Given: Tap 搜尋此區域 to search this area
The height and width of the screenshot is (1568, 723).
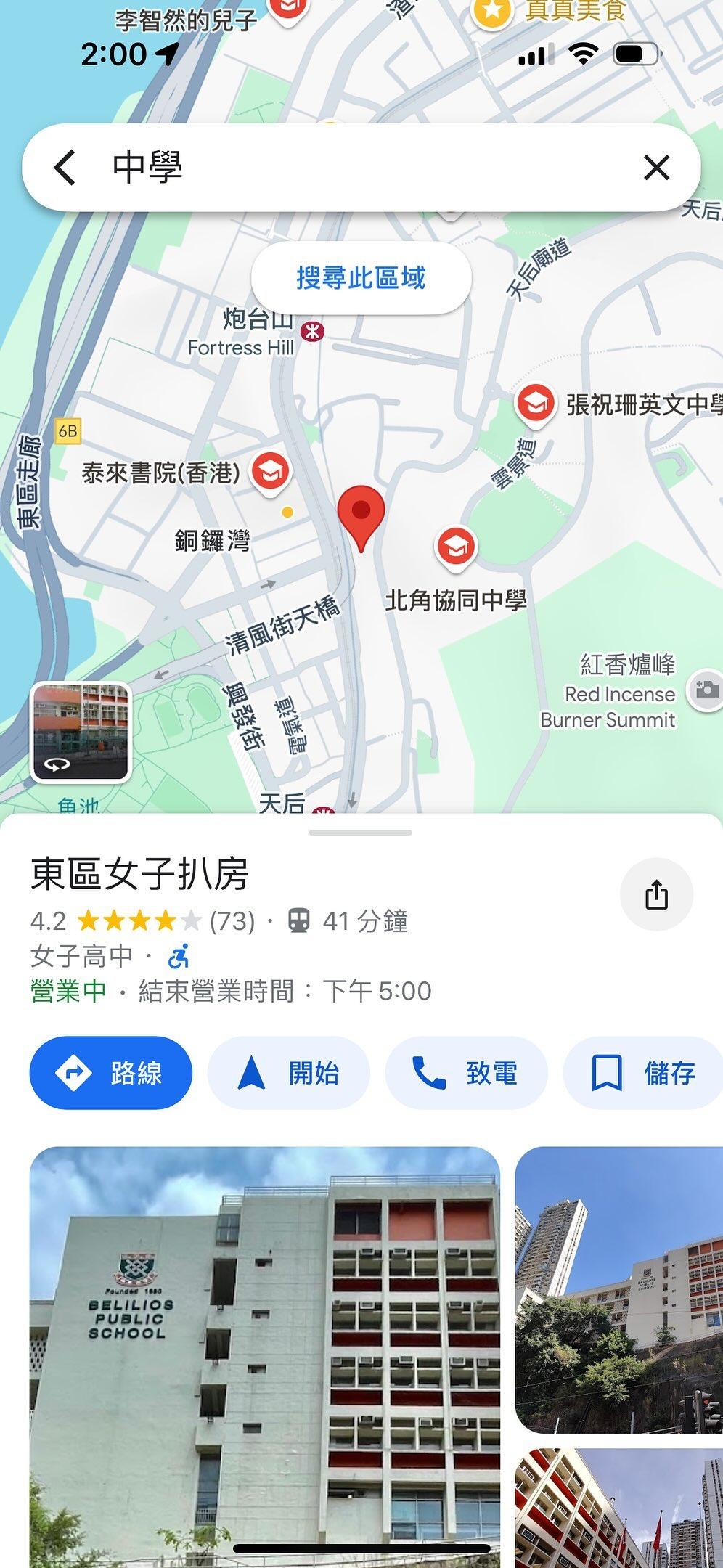Looking at the screenshot, I should pos(361,278).
